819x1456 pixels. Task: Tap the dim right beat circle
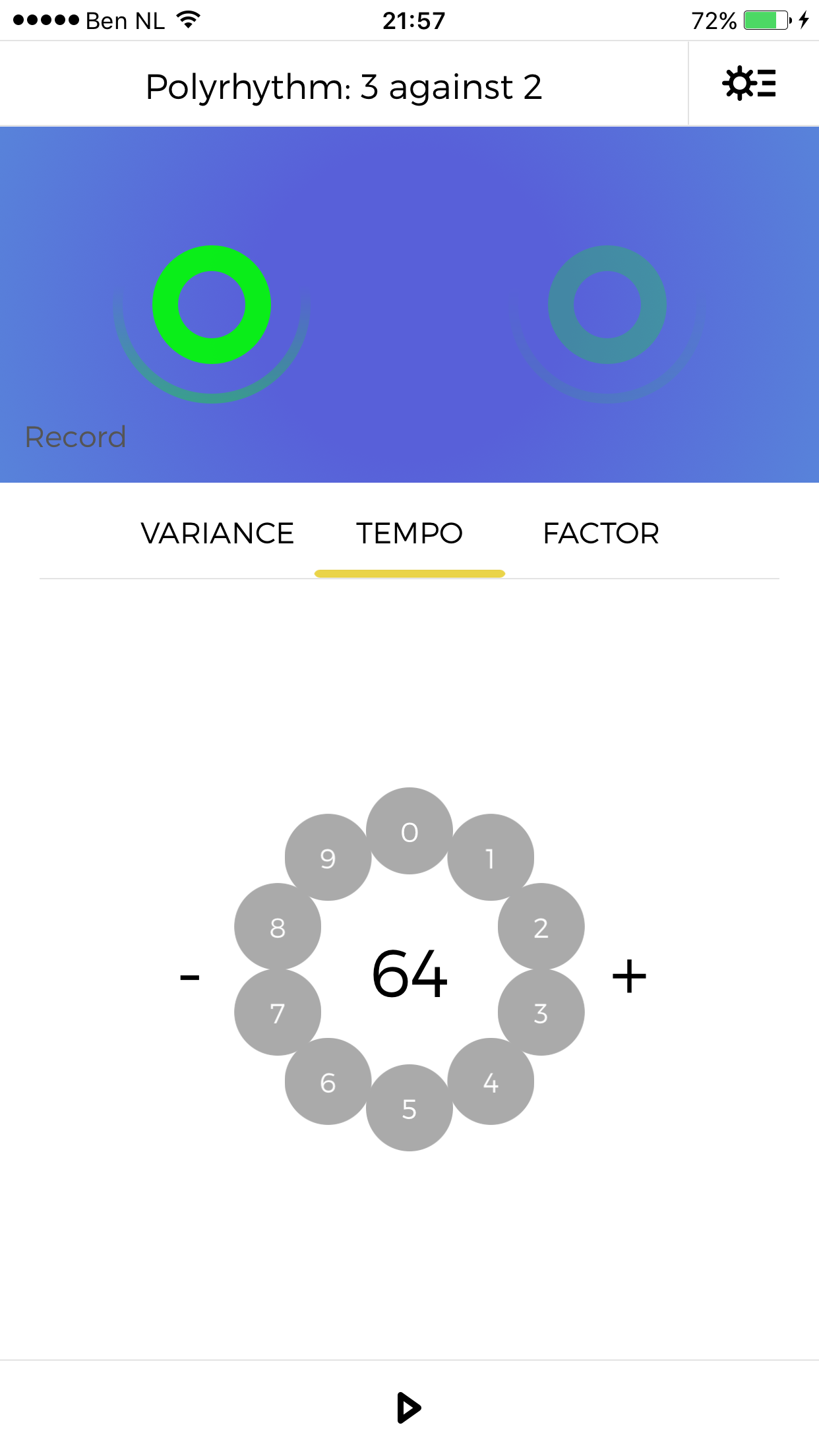[607, 305]
